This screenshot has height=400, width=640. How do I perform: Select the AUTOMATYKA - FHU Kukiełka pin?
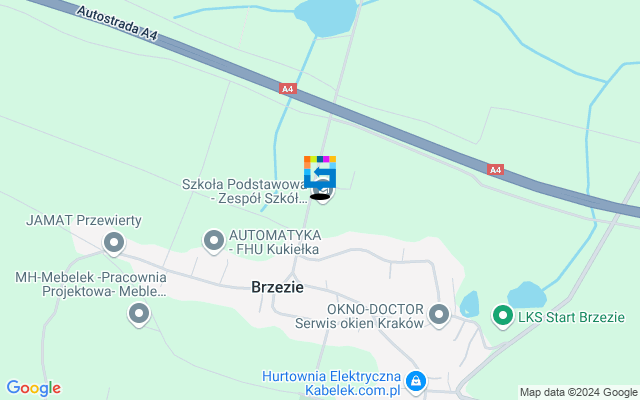point(213,240)
